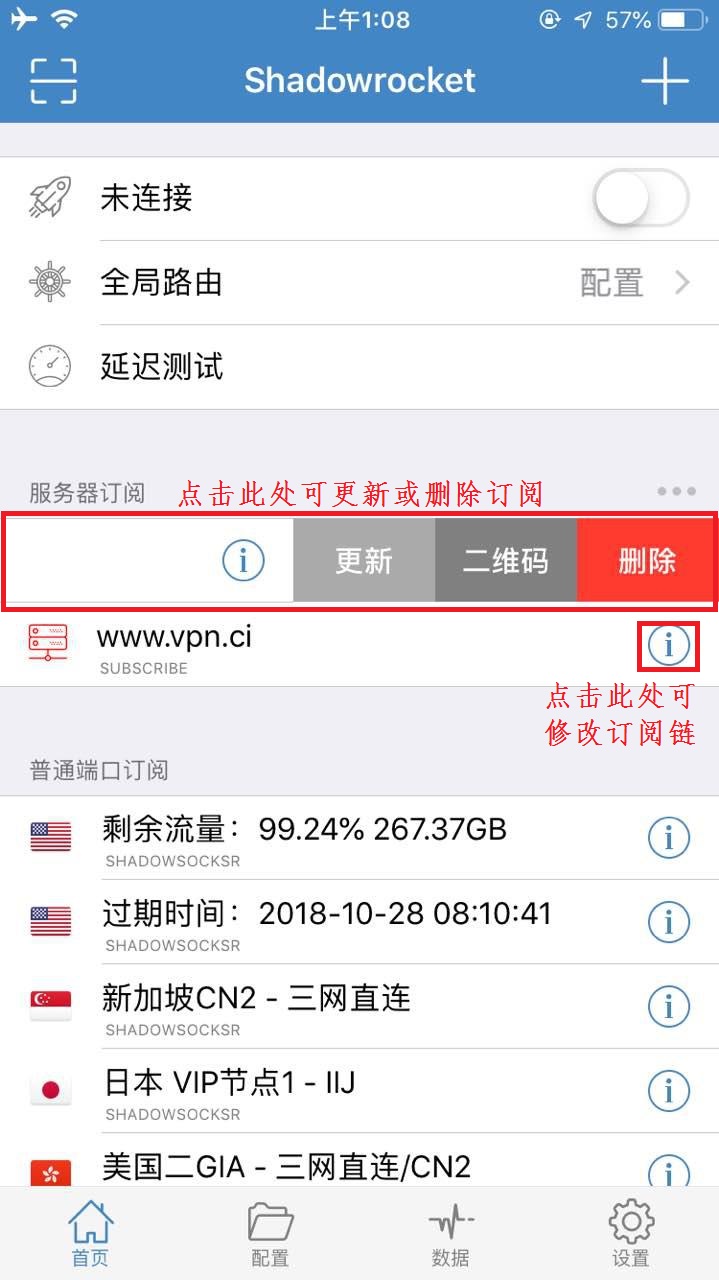
Task: Open the QR code scanner
Action: click(53, 80)
